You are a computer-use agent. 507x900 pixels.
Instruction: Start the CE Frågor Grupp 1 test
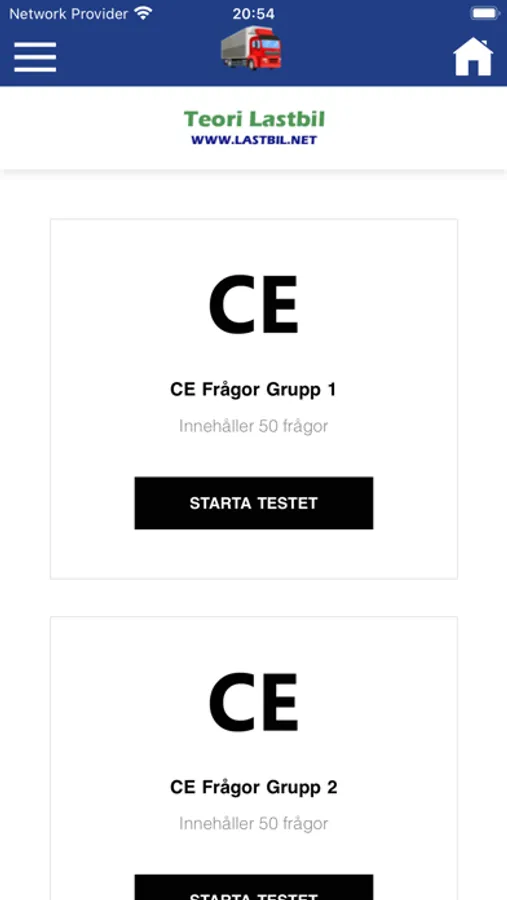254,503
